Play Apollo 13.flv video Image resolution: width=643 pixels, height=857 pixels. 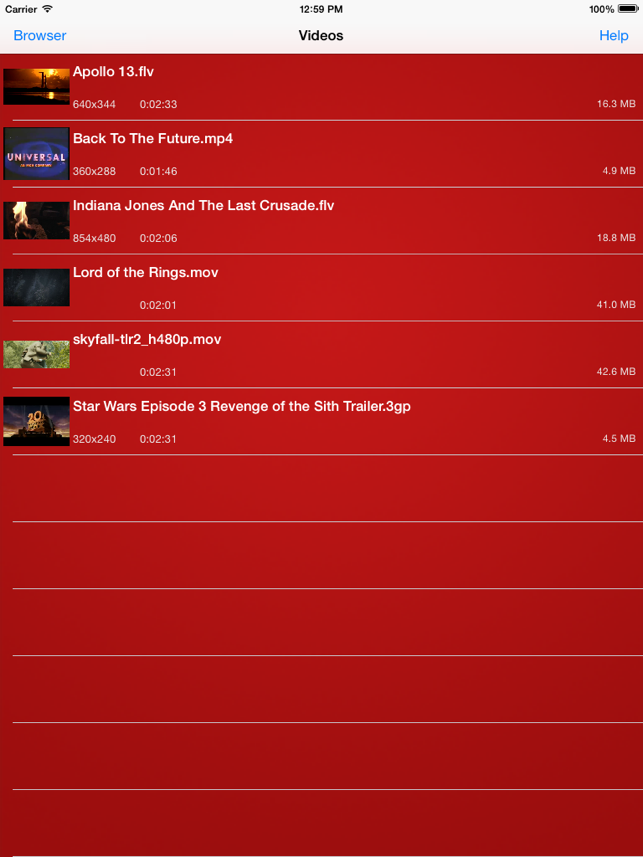click(113, 72)
